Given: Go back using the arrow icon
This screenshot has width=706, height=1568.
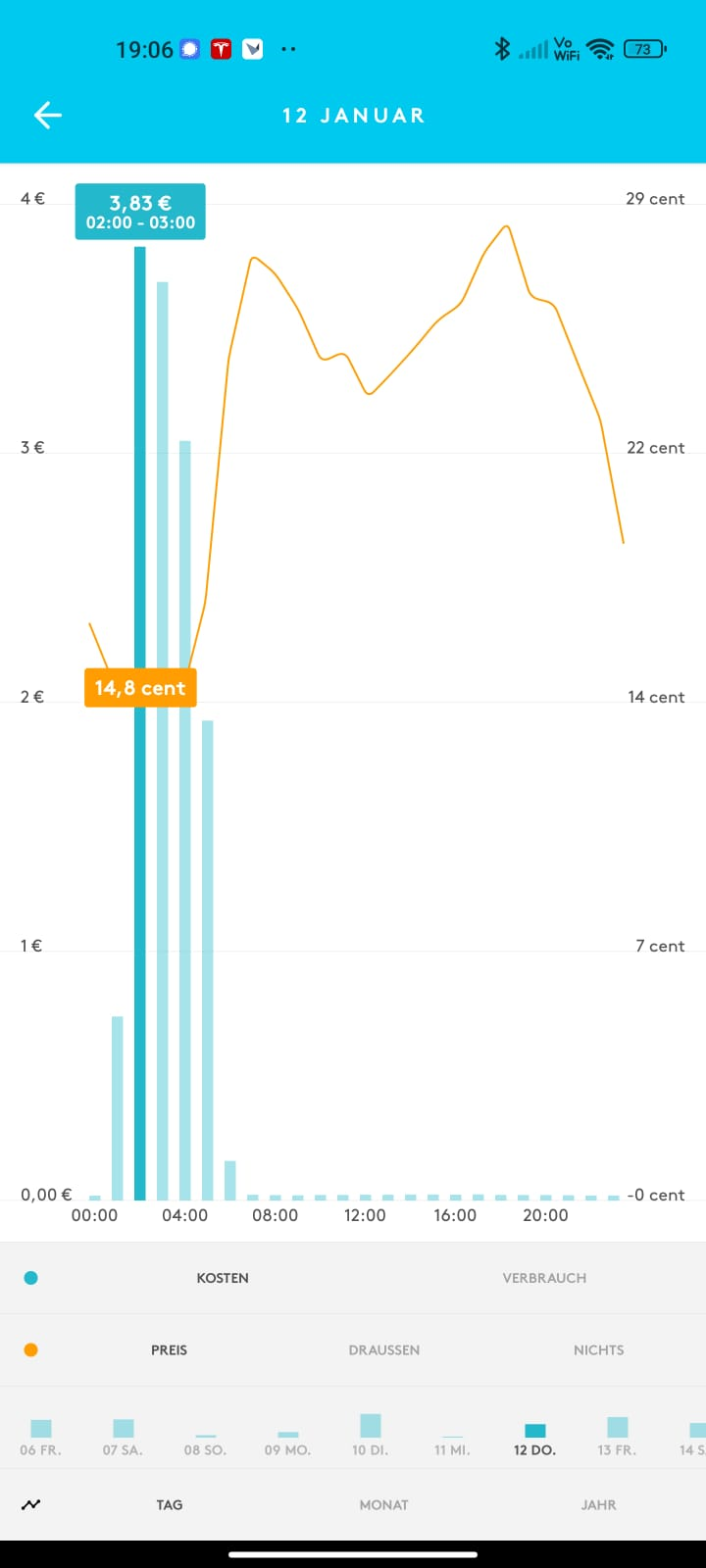Looking at the screenshot, I should click(47, 116).
